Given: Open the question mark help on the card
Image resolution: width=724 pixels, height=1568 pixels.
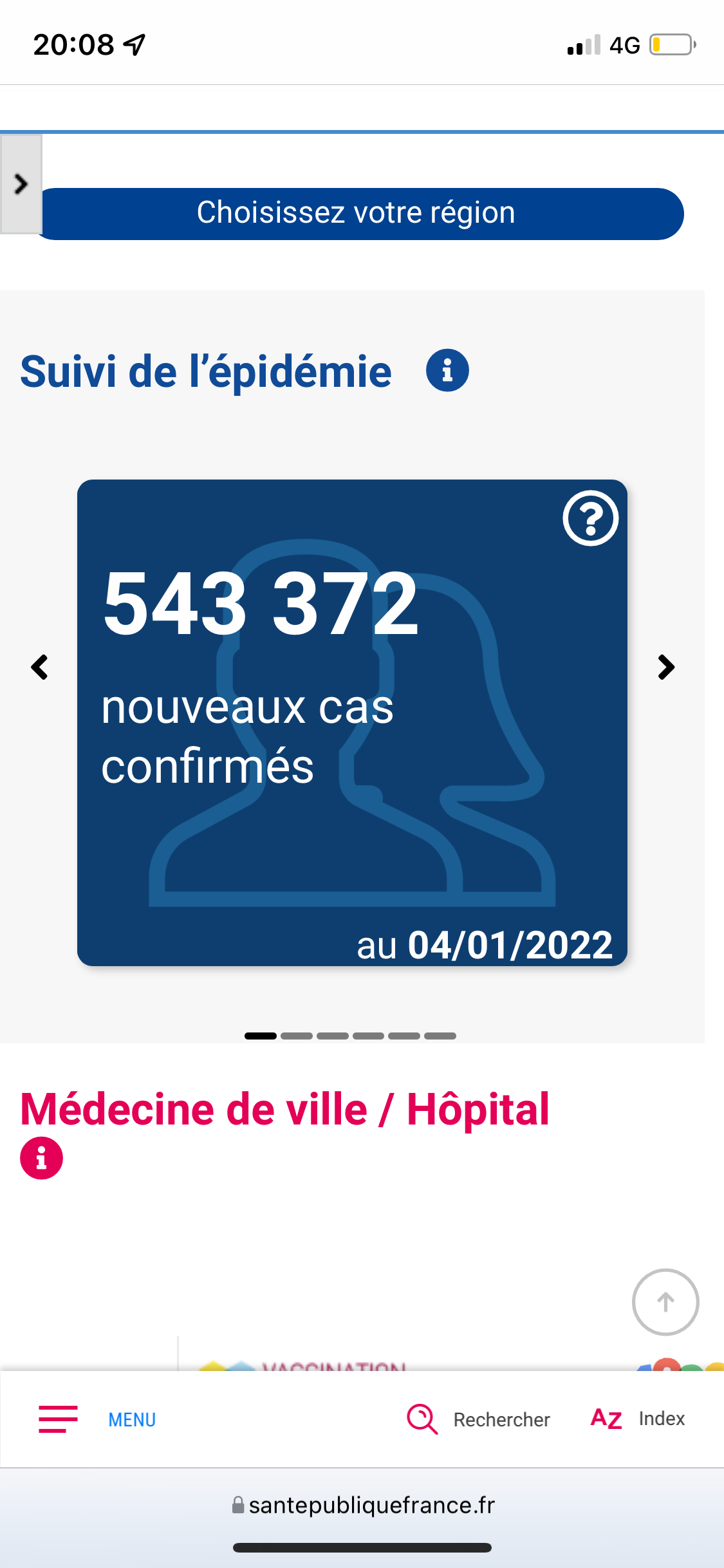Looking at the screenshot, I should (x=590, y=518).
